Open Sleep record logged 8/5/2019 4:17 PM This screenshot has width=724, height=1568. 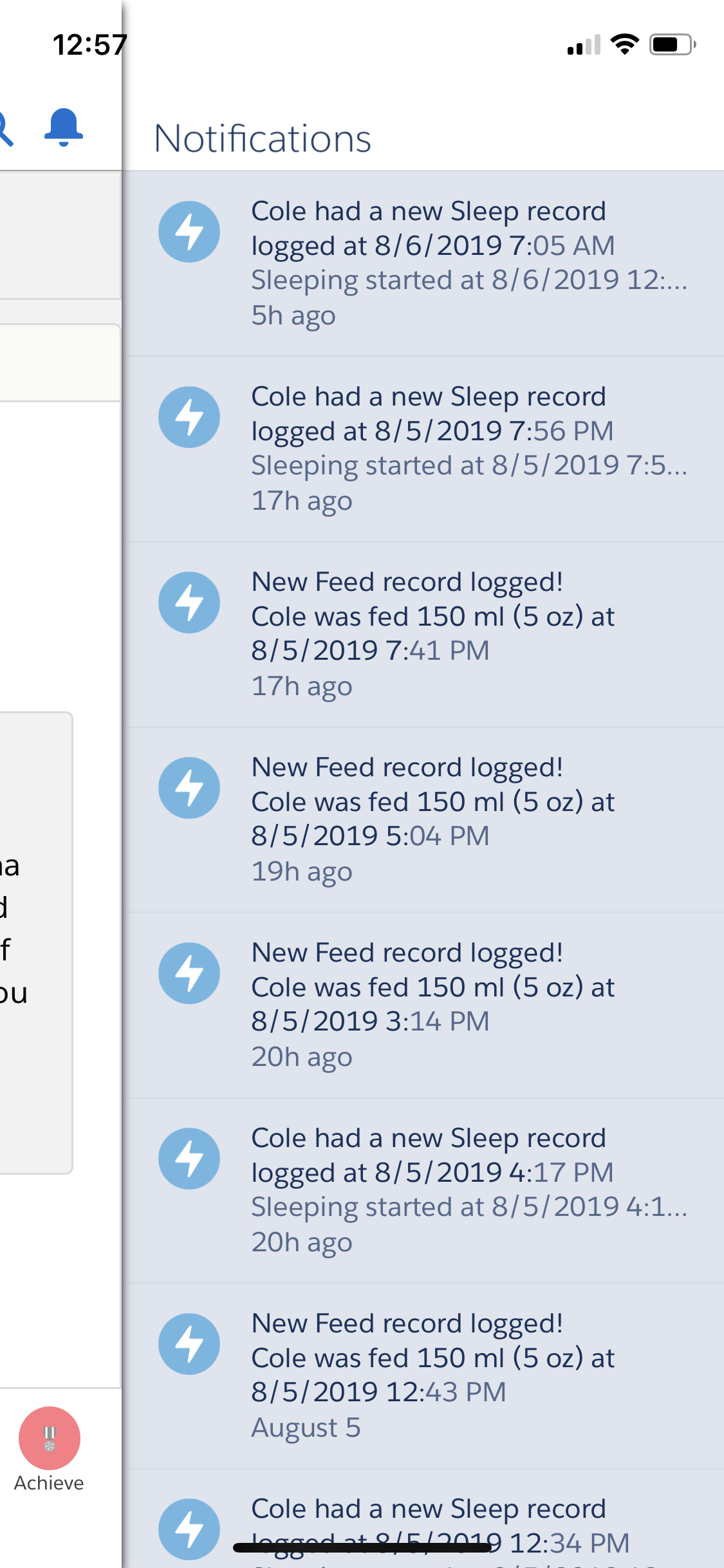423,1191
